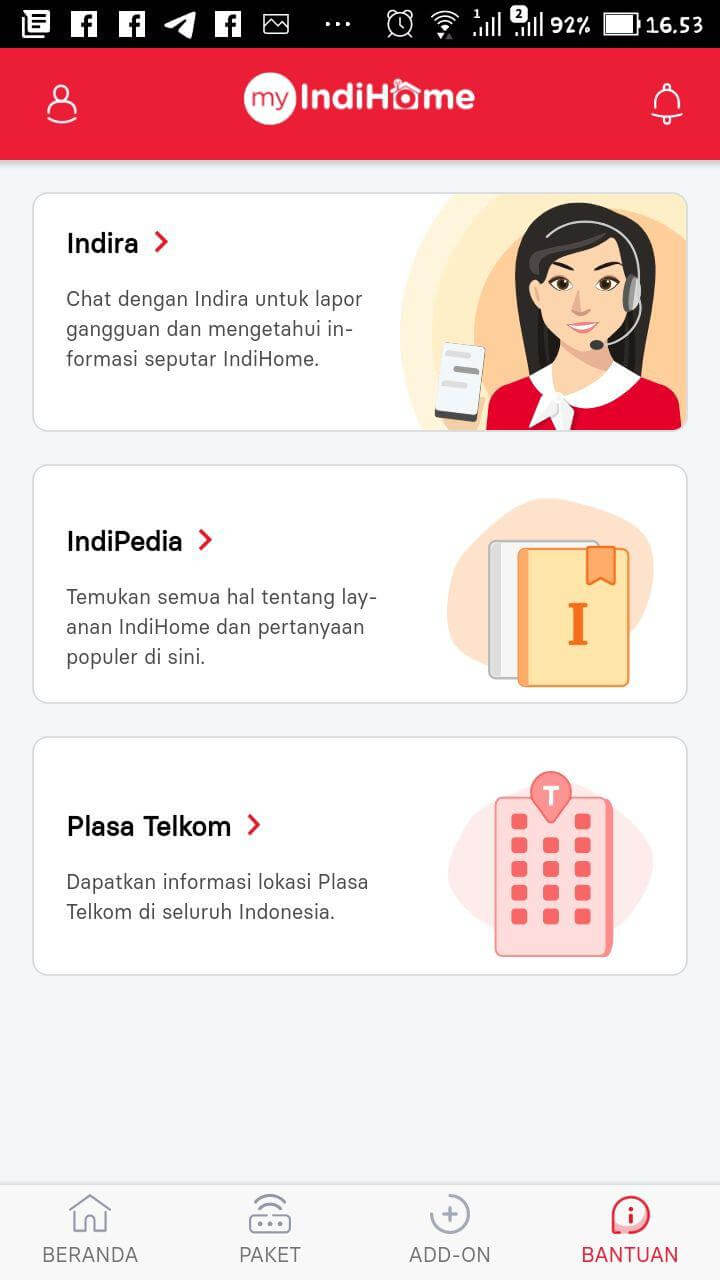Open the IndiPedia help card
The width and height of the screenshot is (720, 1280).
(x=360, y=584)
